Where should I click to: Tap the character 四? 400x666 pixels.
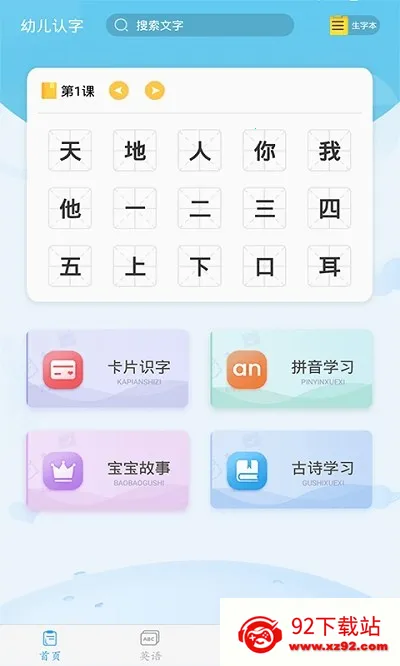point(330,208)
